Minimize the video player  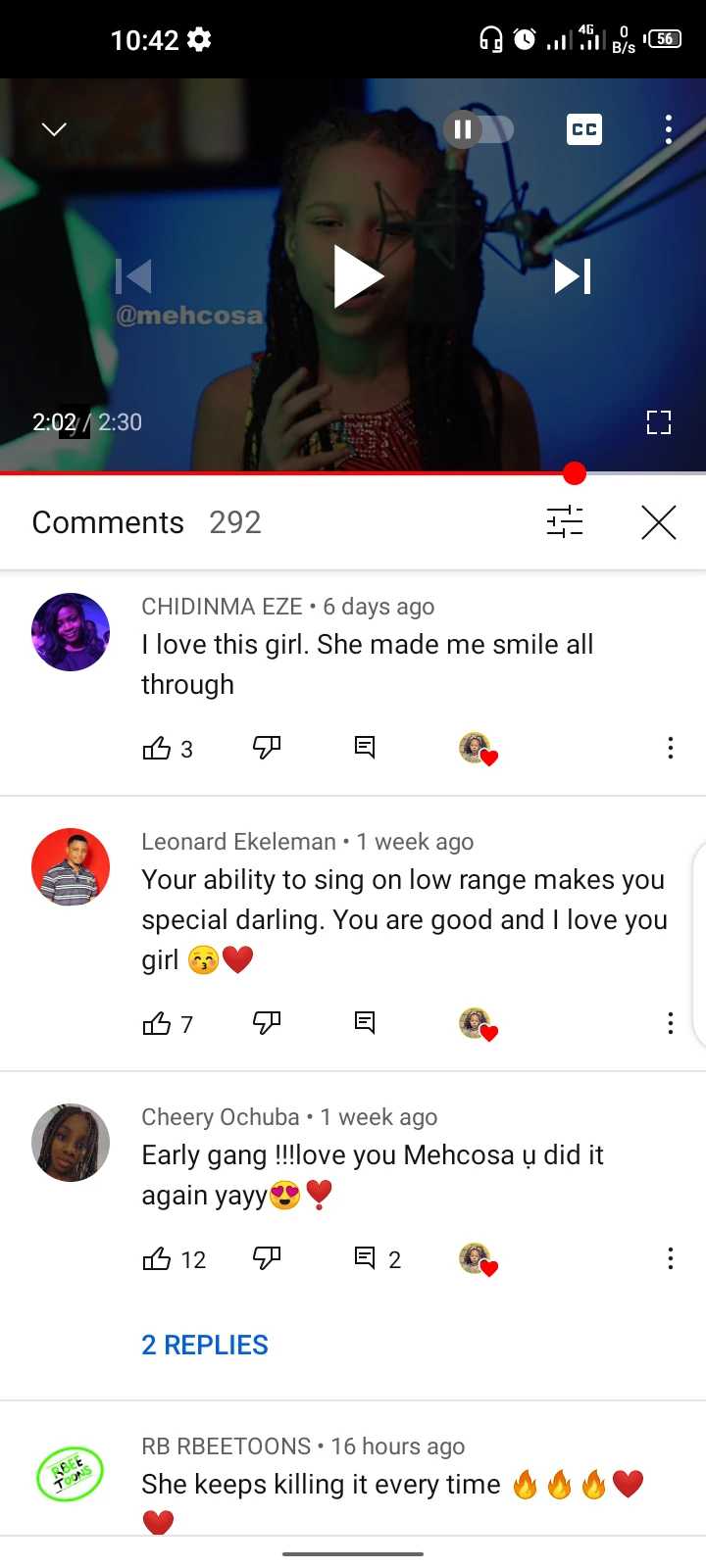point(54,129)
